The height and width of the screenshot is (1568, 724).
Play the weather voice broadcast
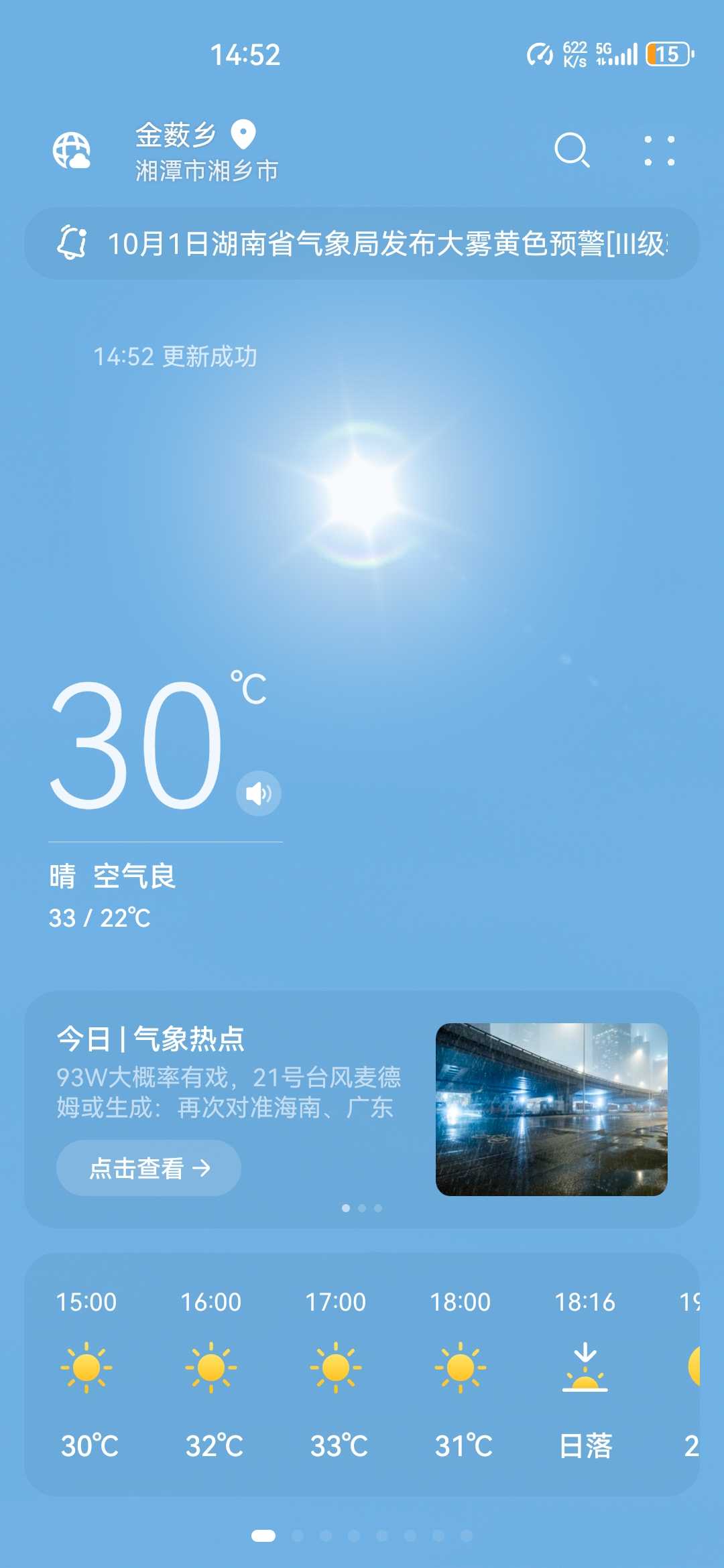point(259,794)
